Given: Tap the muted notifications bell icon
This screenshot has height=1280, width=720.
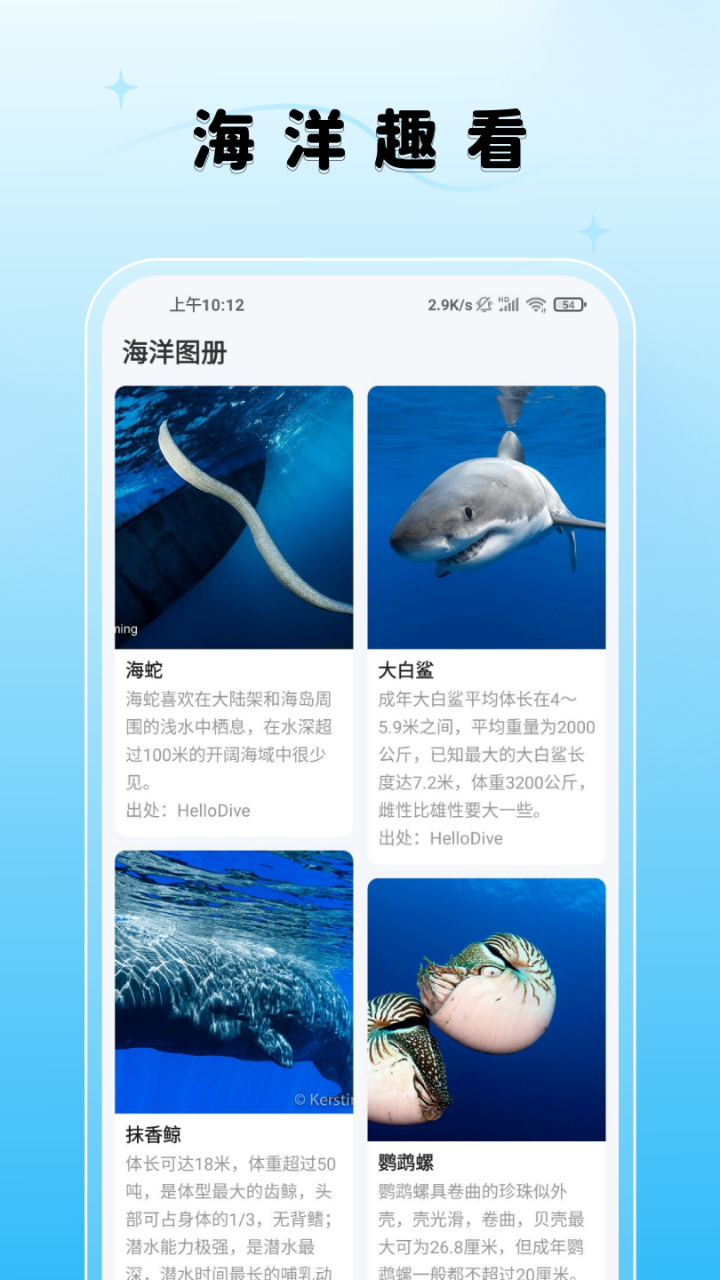Looking at the screenshot, I should pos(485,305).
